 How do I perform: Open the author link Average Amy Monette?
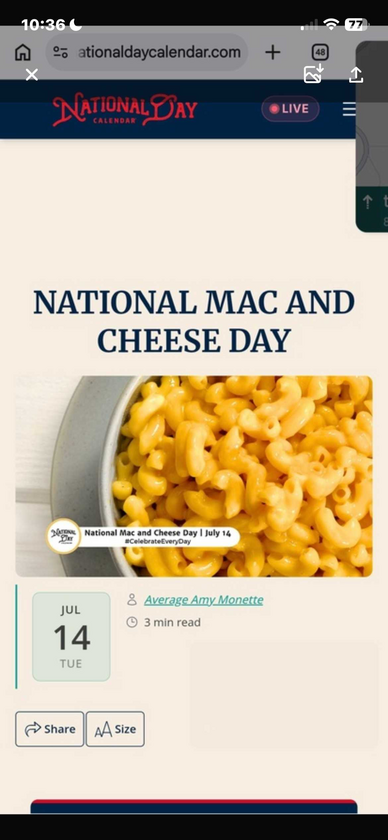click(204, 600)
